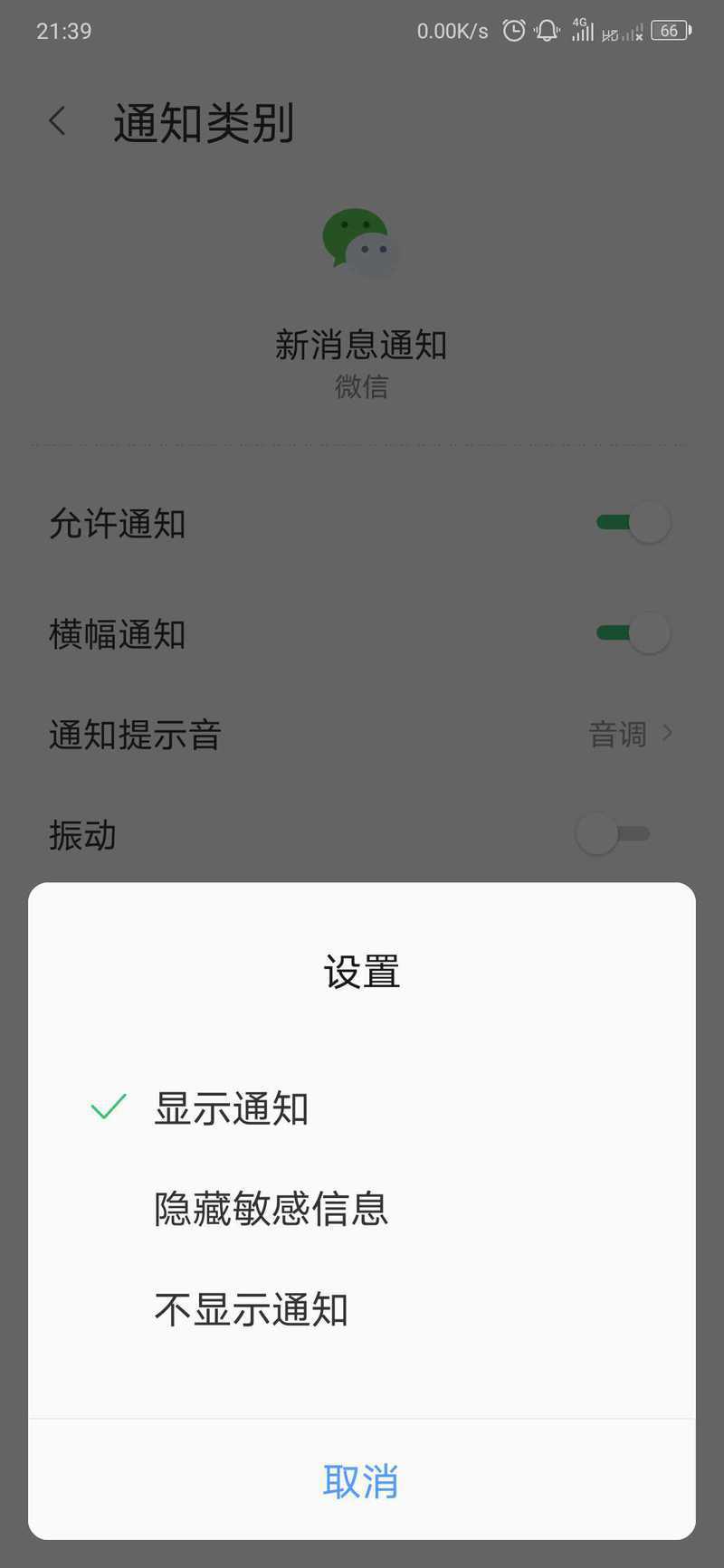
Task: Select the 显示通知 option
Action: tap(232, 1108)
